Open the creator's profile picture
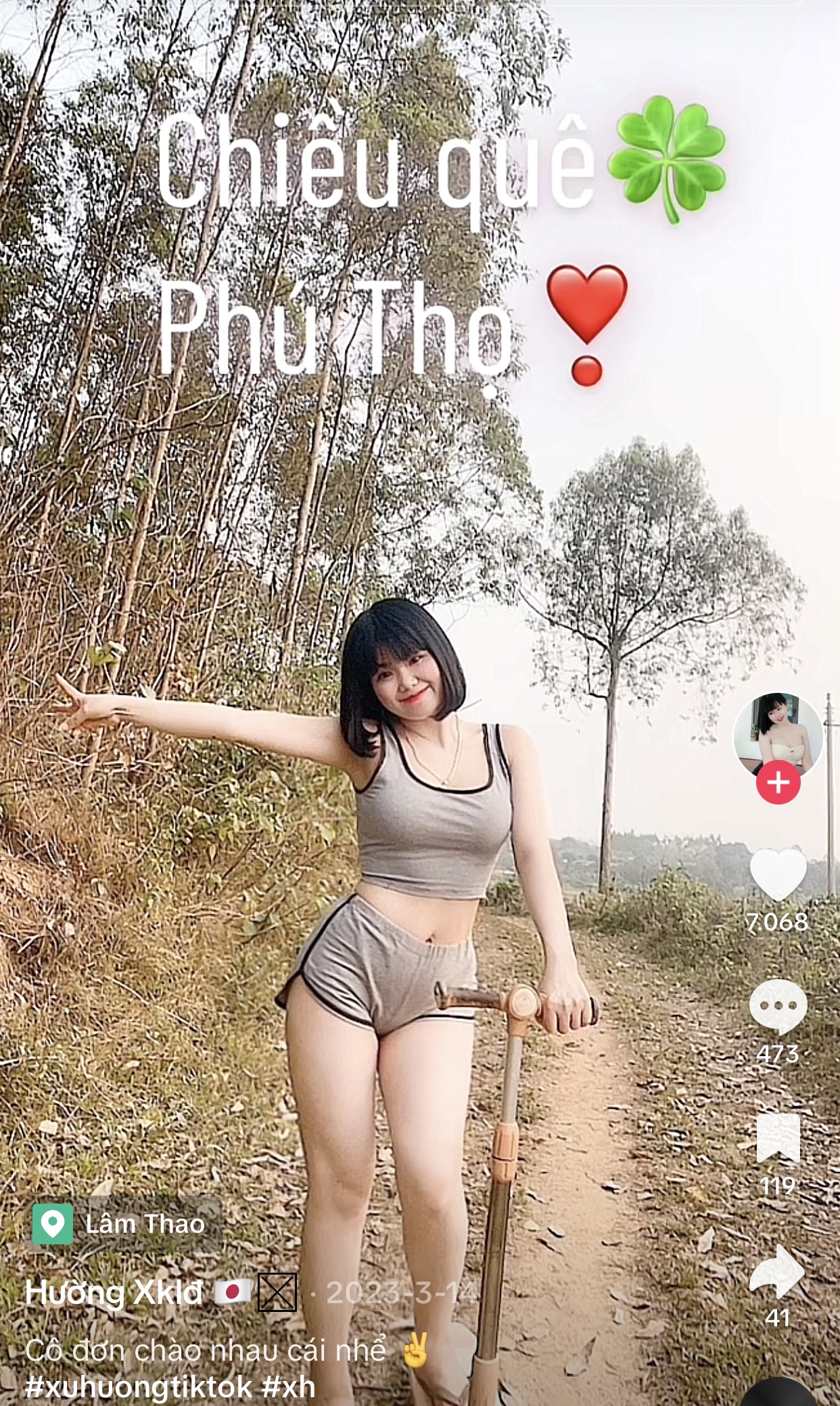This screenshot has width=840, height=1406. [778, 735]
